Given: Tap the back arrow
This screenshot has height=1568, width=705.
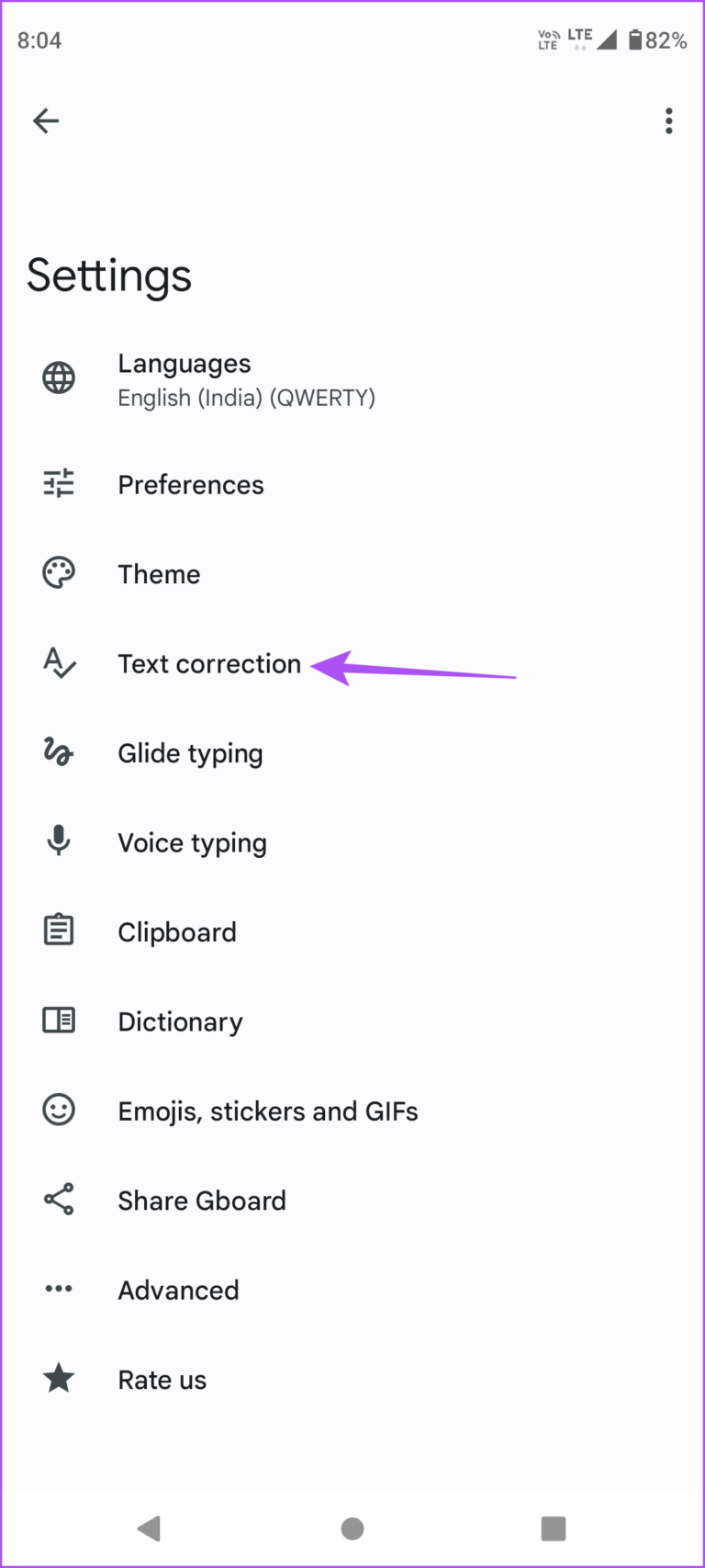Looking at the screenshot, I should click(46, 120).
